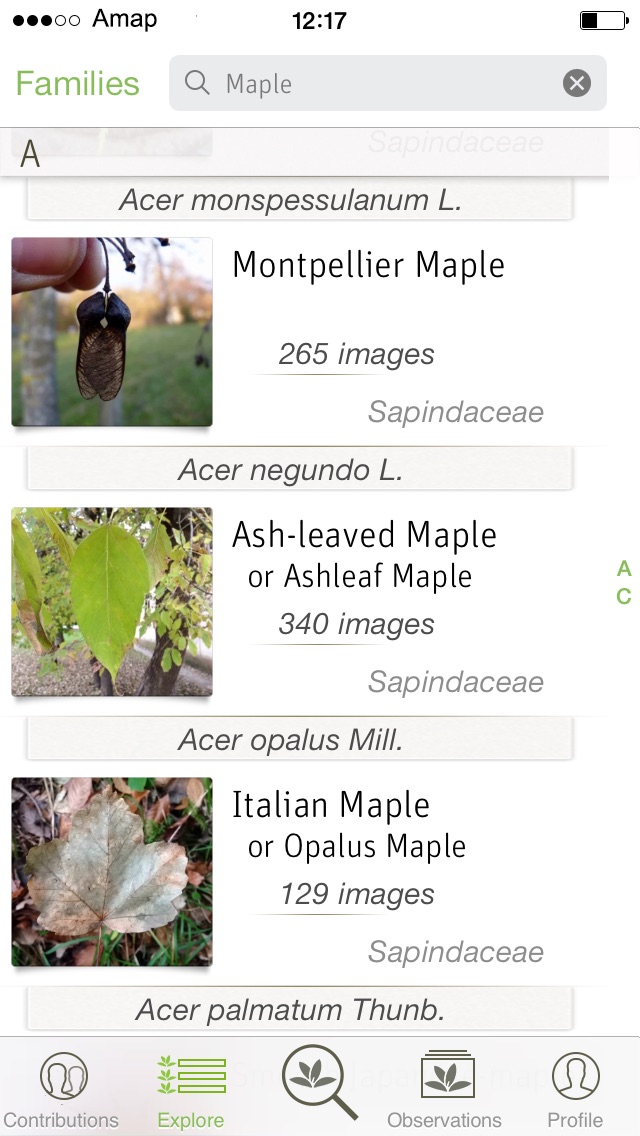
Task: Switch to the Observations tab
Action: coord(444,1090)
